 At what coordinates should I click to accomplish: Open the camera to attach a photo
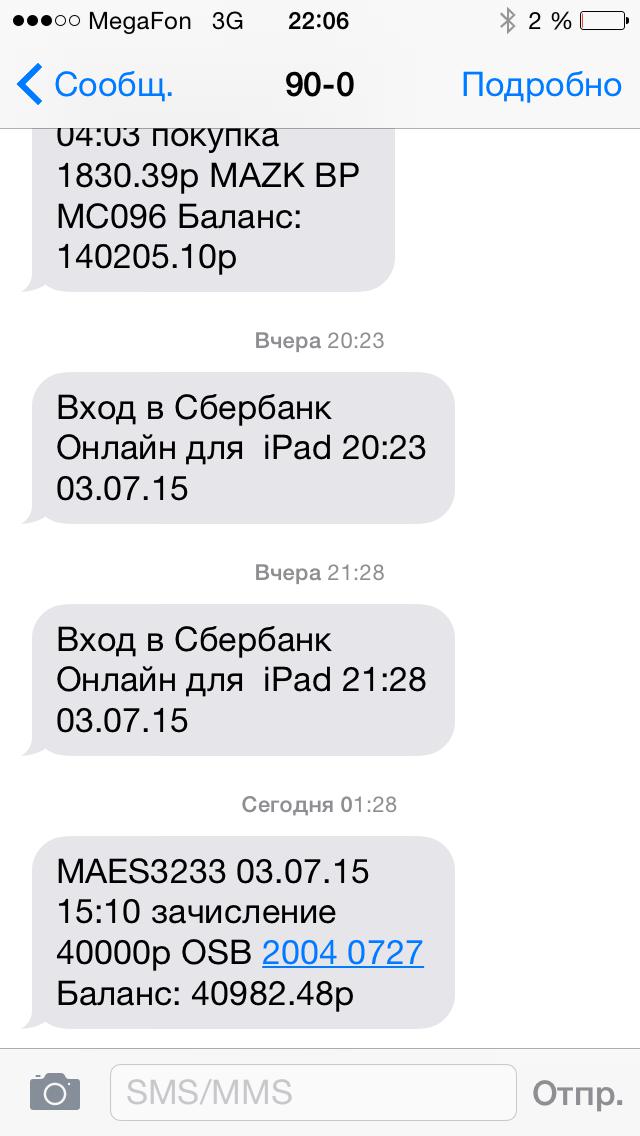(x=54, y=1091)
